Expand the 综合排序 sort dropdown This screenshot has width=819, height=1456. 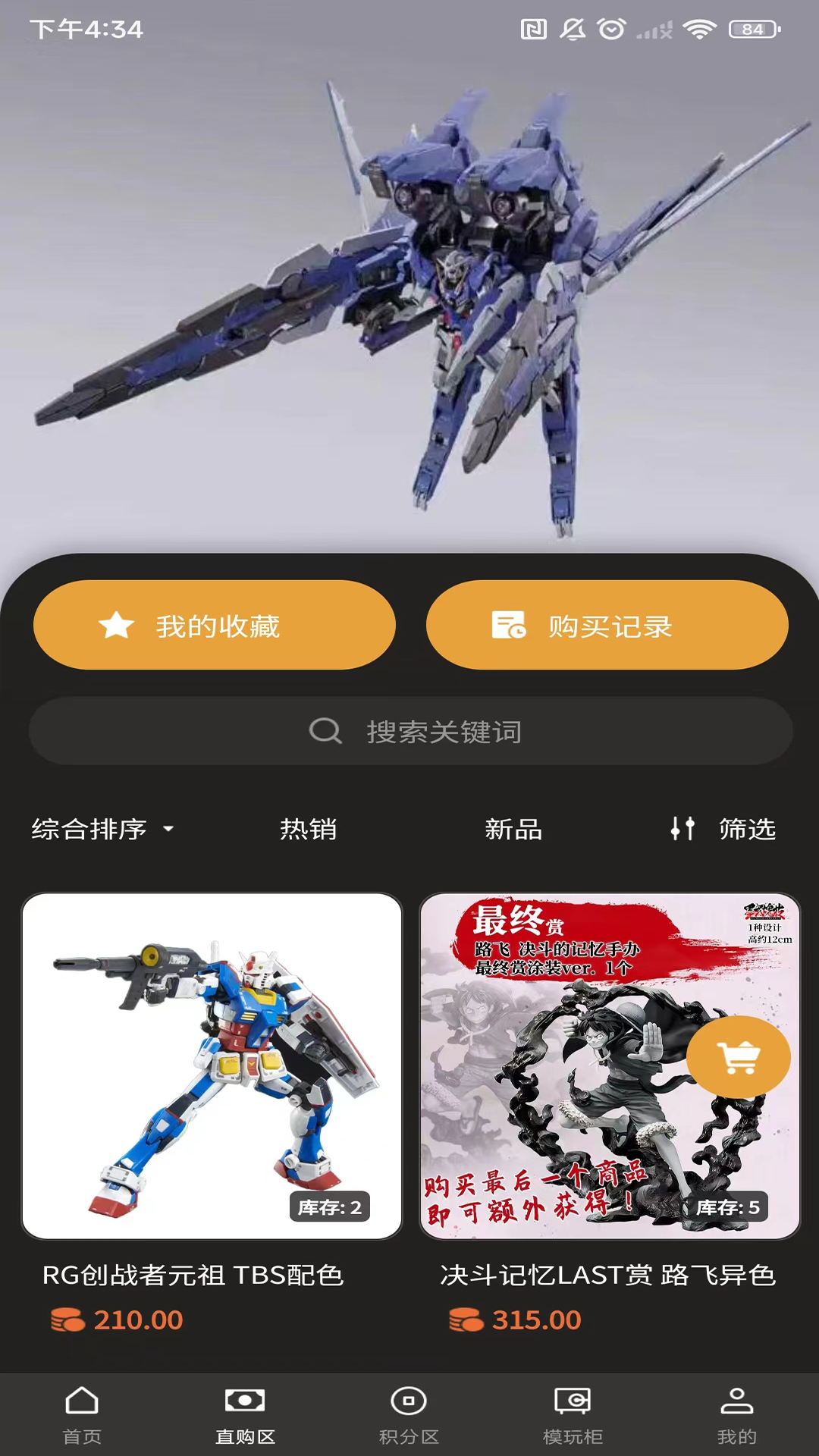[102, 829]
